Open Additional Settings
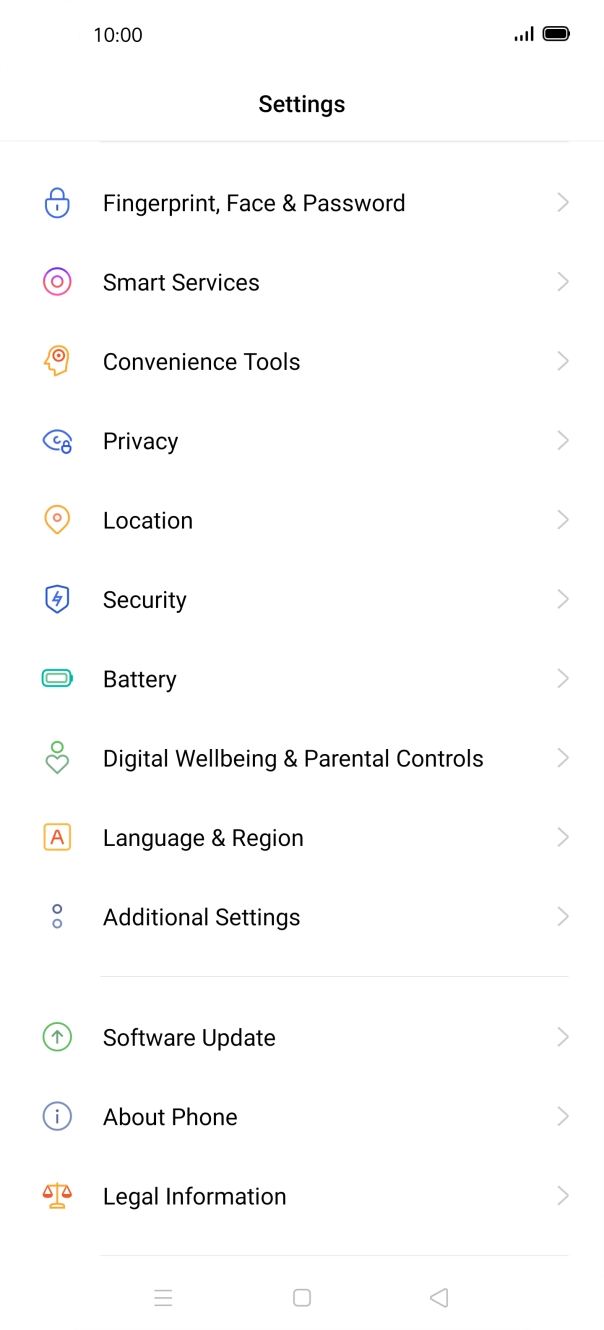The height and width of the screenshot is (1330, 604). pos(201,917)
